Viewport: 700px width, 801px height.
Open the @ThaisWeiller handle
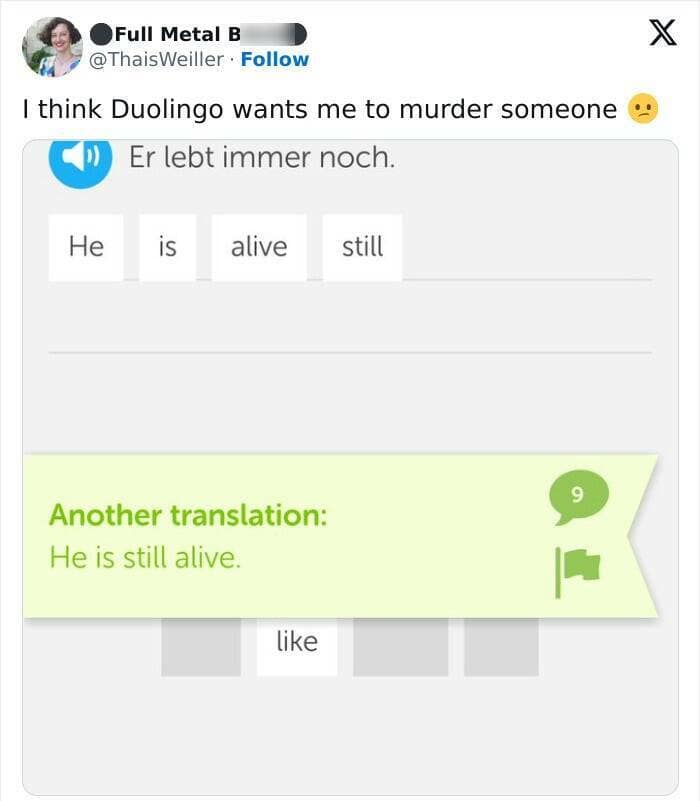[x=157, y=59]
